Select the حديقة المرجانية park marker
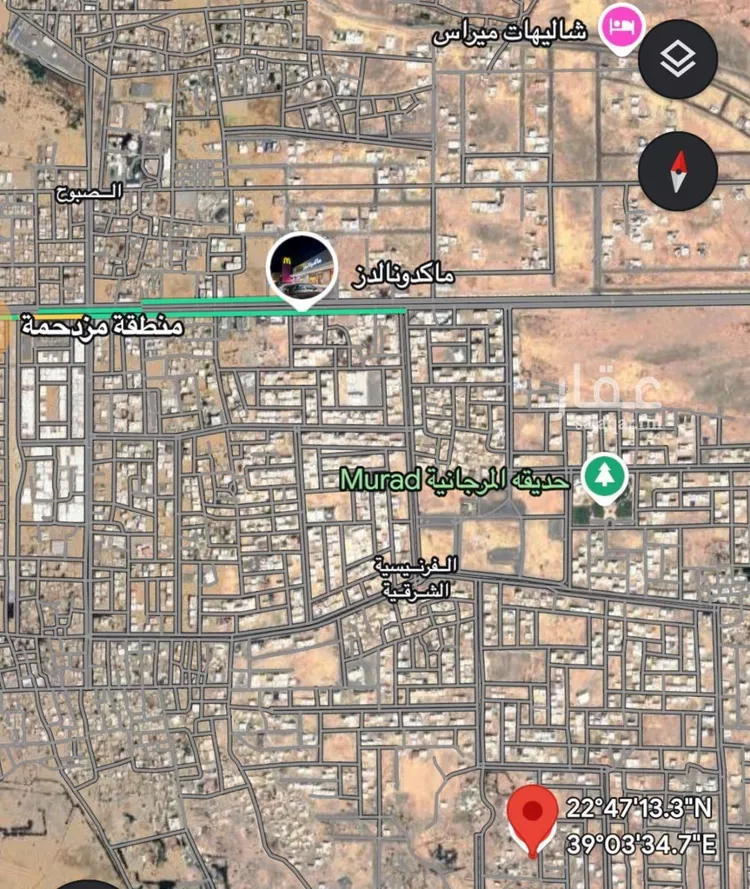The width and height of the screenshot is (750, 889). pyautogui.click(x=605, y=477)
